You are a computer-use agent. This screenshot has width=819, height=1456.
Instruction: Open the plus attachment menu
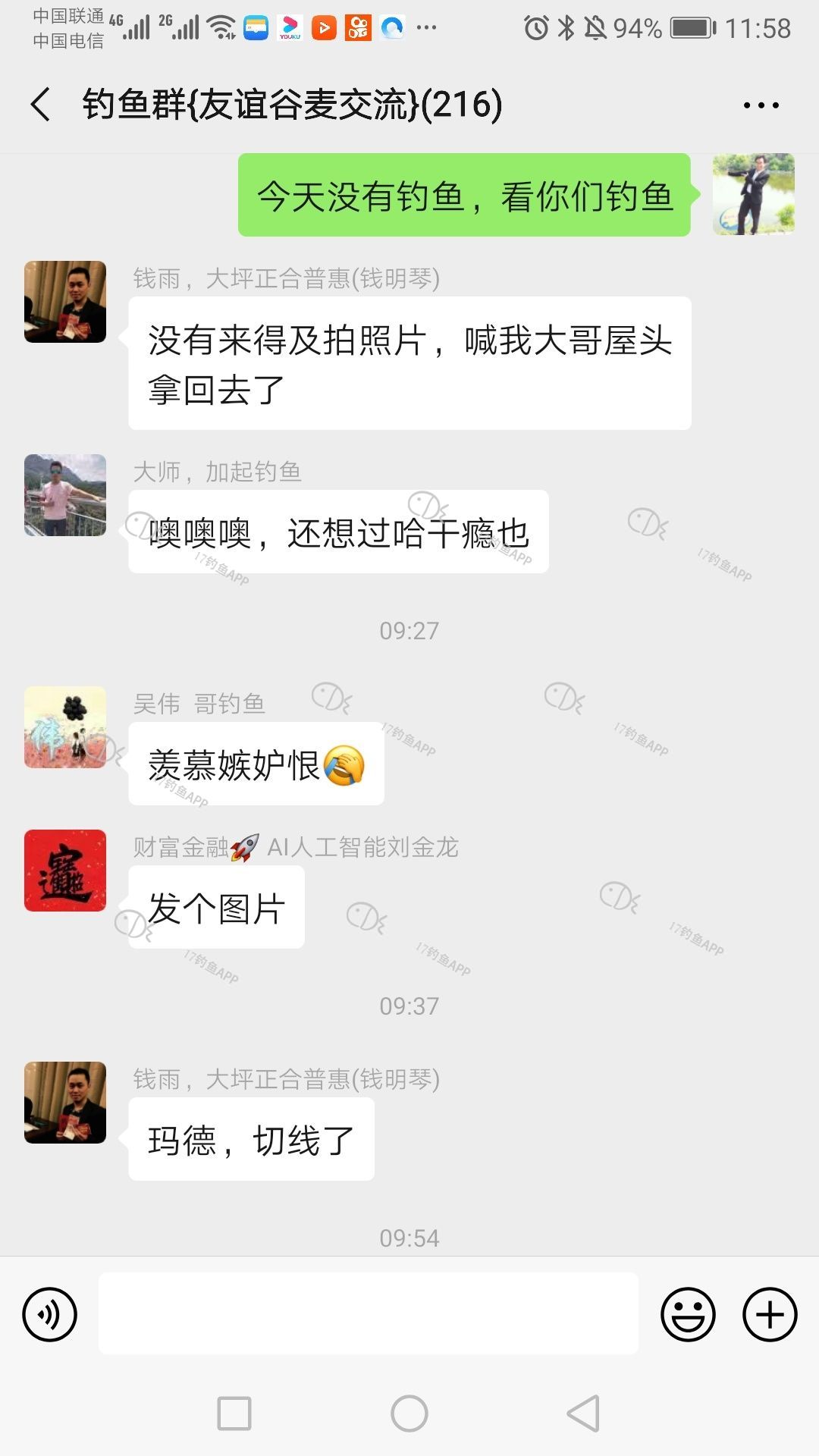pyautogui.click(x=769, y=1314)
